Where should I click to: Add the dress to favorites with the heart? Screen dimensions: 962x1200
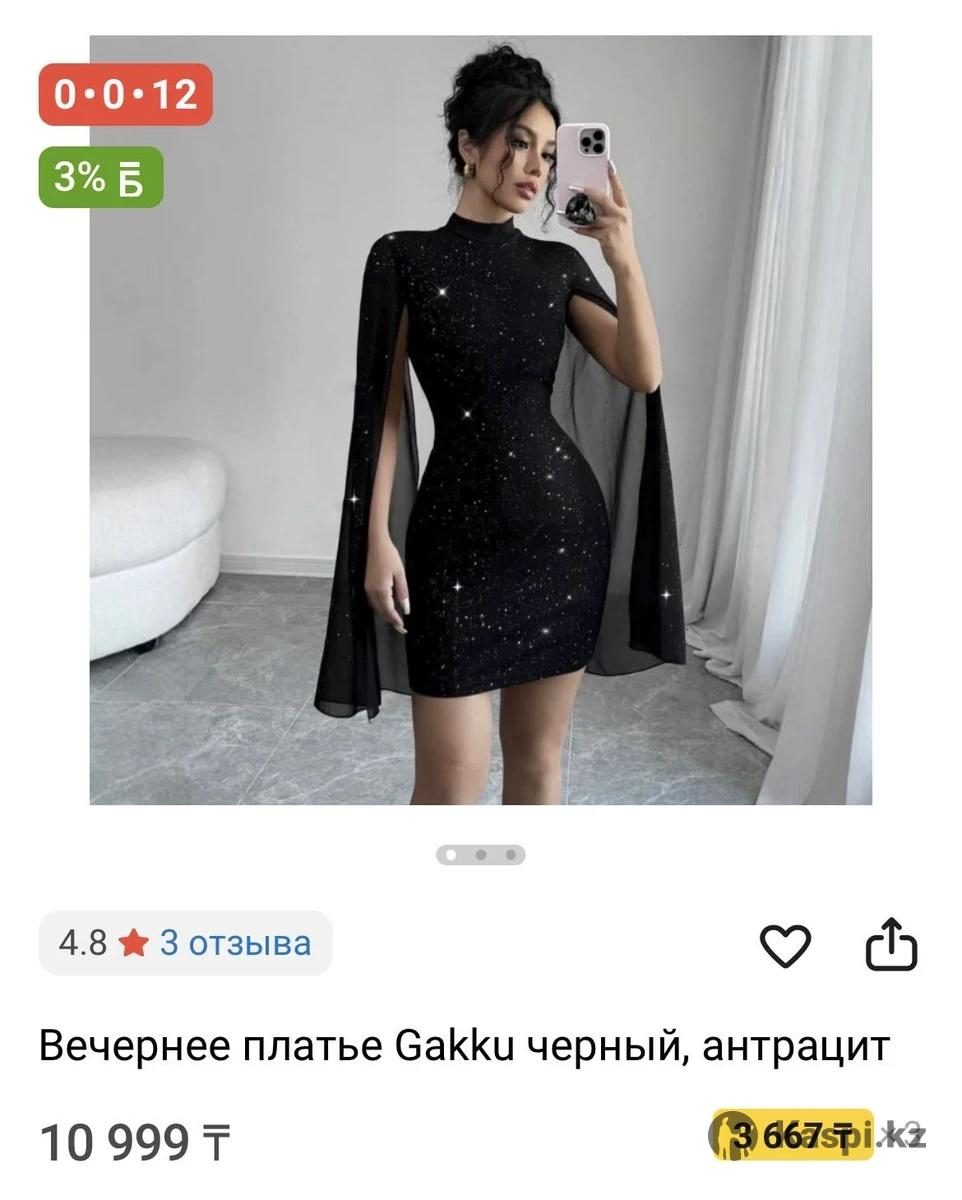[785, 945]
